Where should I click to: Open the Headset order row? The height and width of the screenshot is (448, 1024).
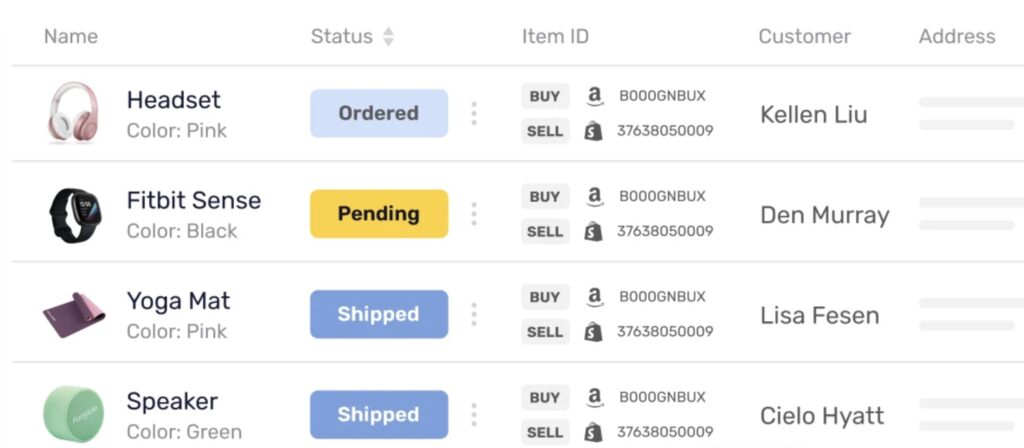pyautogui.click(x=173, y=100)
